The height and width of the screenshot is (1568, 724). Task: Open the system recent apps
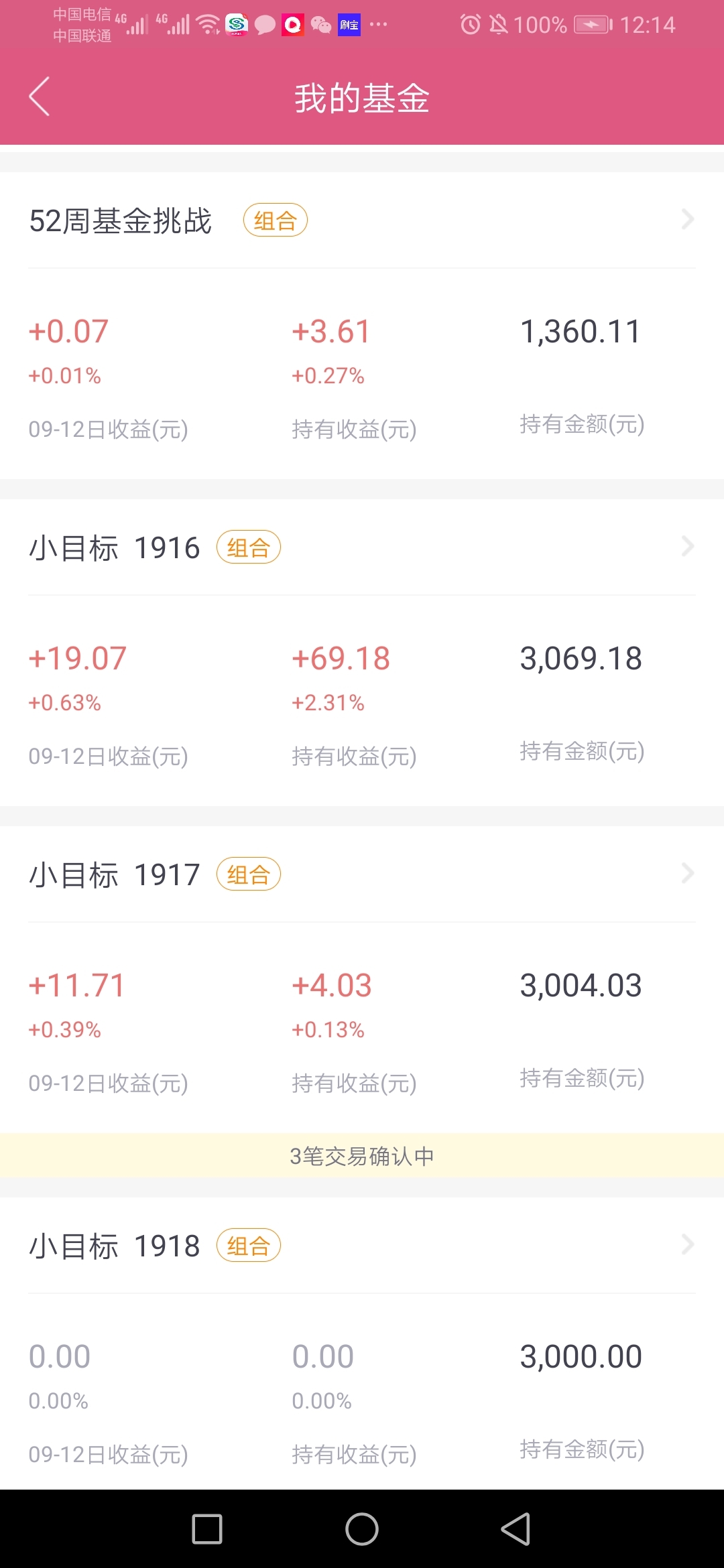pos(207,1529)
